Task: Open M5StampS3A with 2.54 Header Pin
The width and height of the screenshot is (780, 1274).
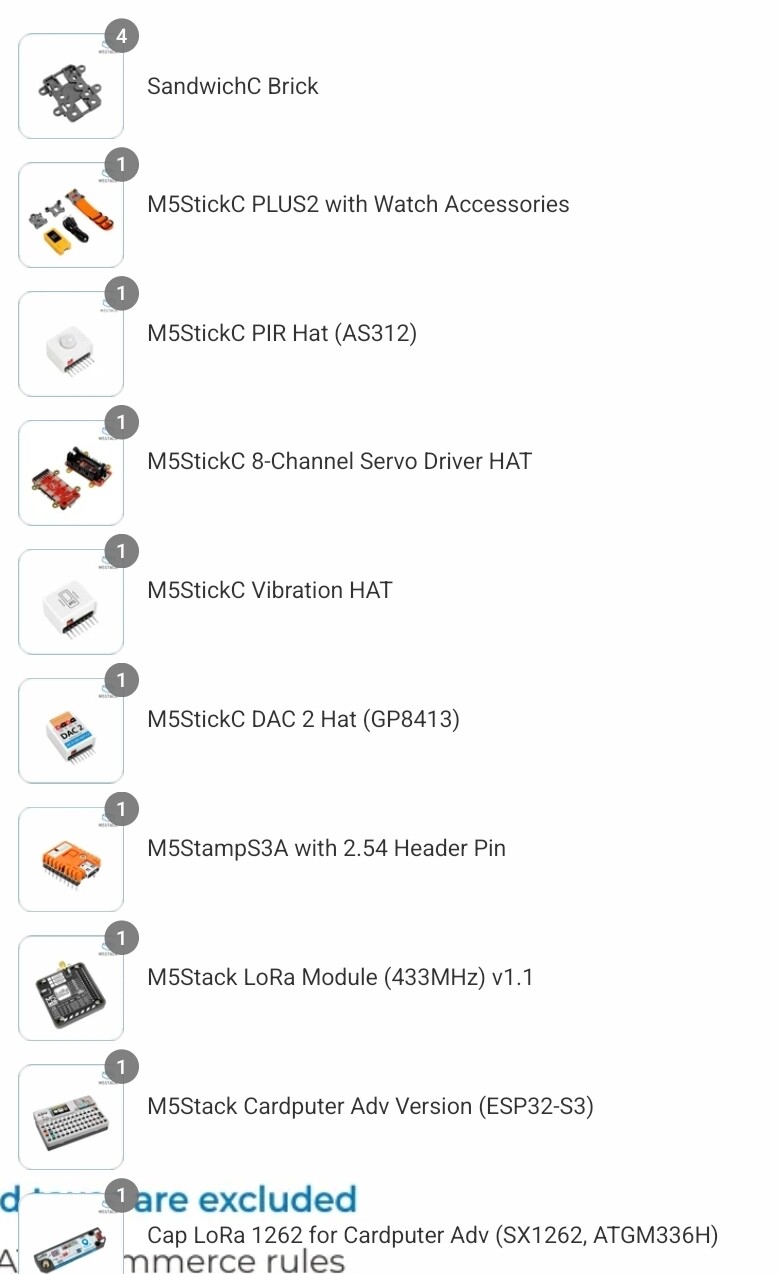Action: click(x=326, y=848)
